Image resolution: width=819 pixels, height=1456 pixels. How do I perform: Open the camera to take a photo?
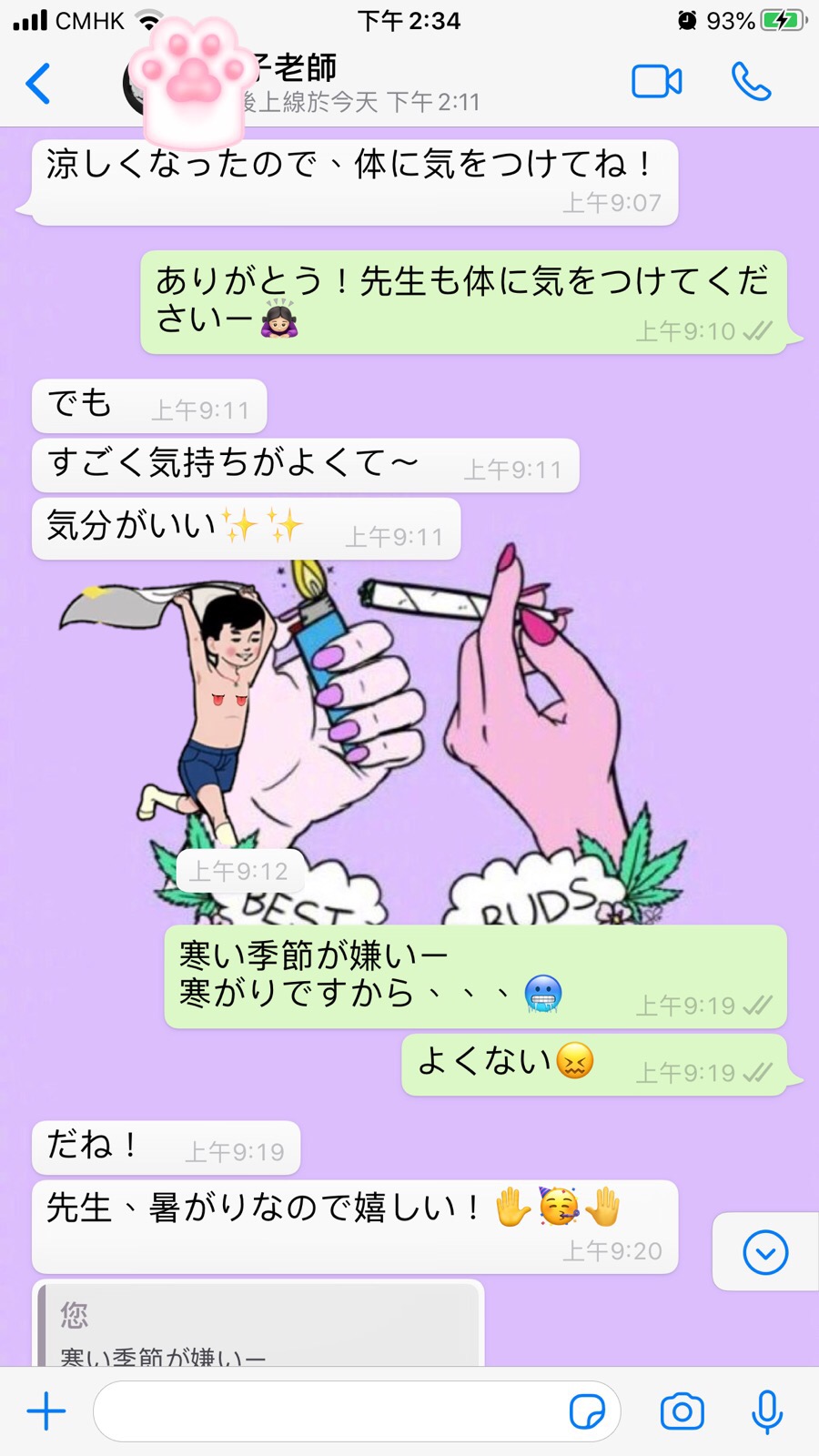point(682,1411)
